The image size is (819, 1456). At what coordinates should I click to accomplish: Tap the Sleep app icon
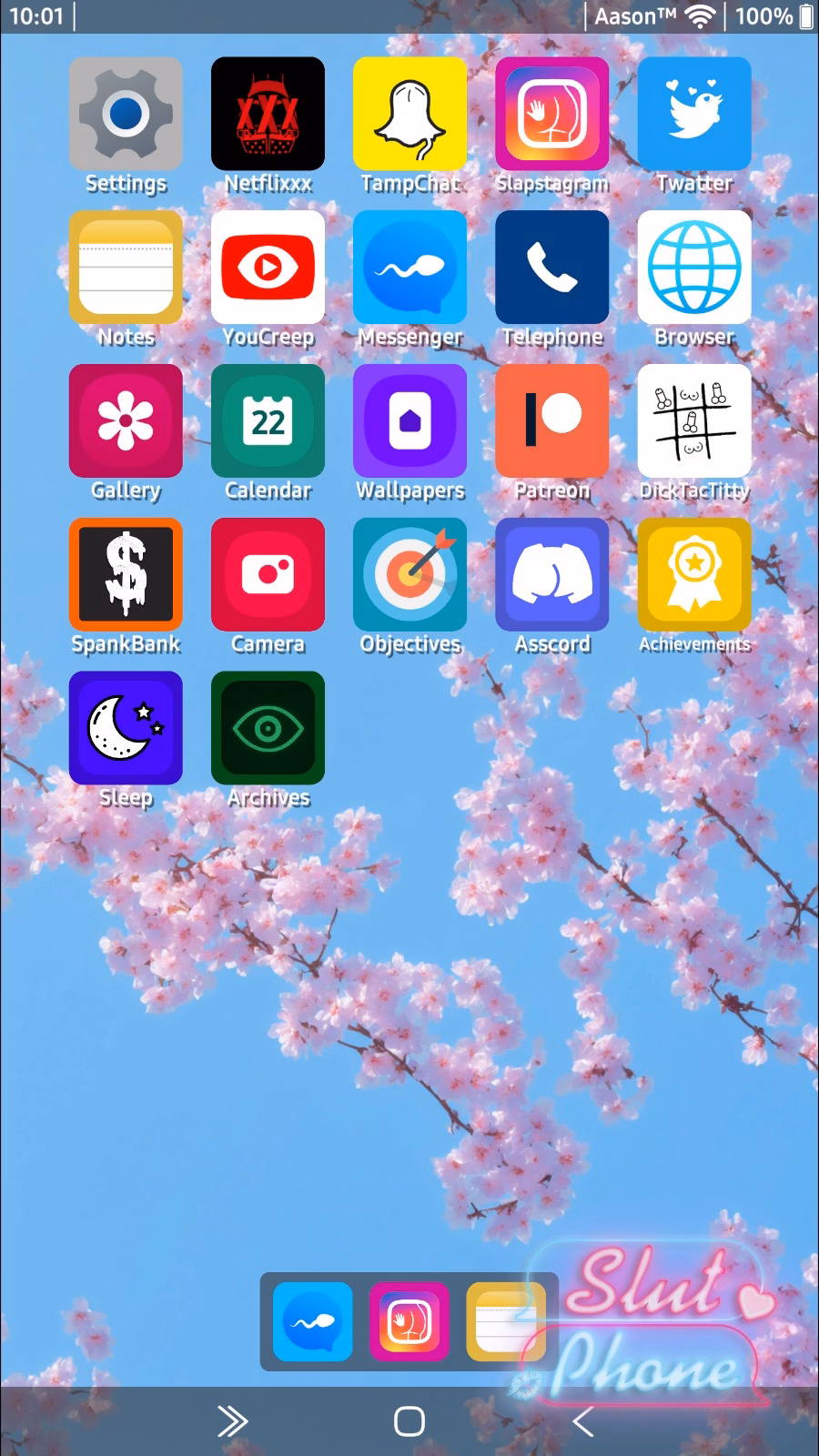coord(126,729)
